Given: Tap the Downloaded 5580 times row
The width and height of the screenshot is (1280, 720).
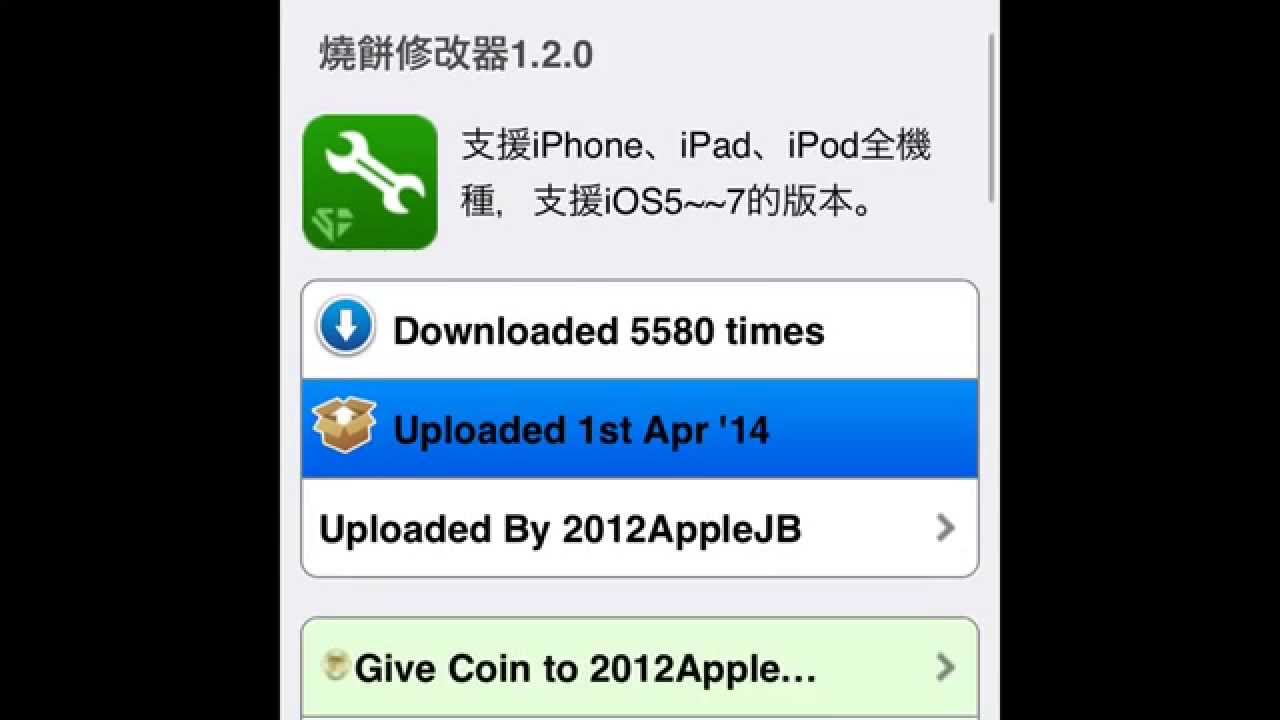Looking at the screenshot, I should 639,330.
